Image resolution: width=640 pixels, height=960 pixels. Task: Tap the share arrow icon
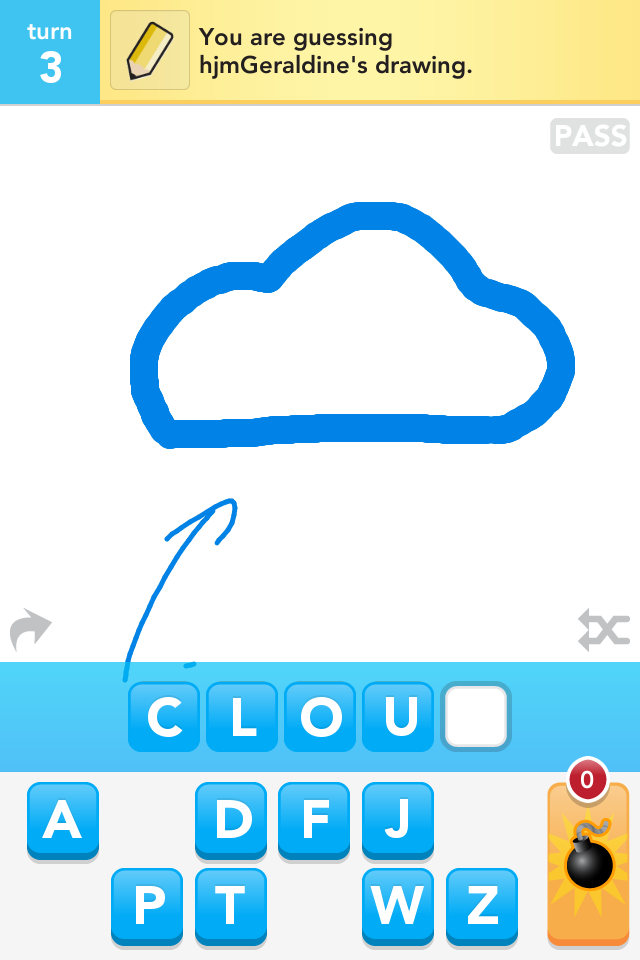click(x=30, y=631)
